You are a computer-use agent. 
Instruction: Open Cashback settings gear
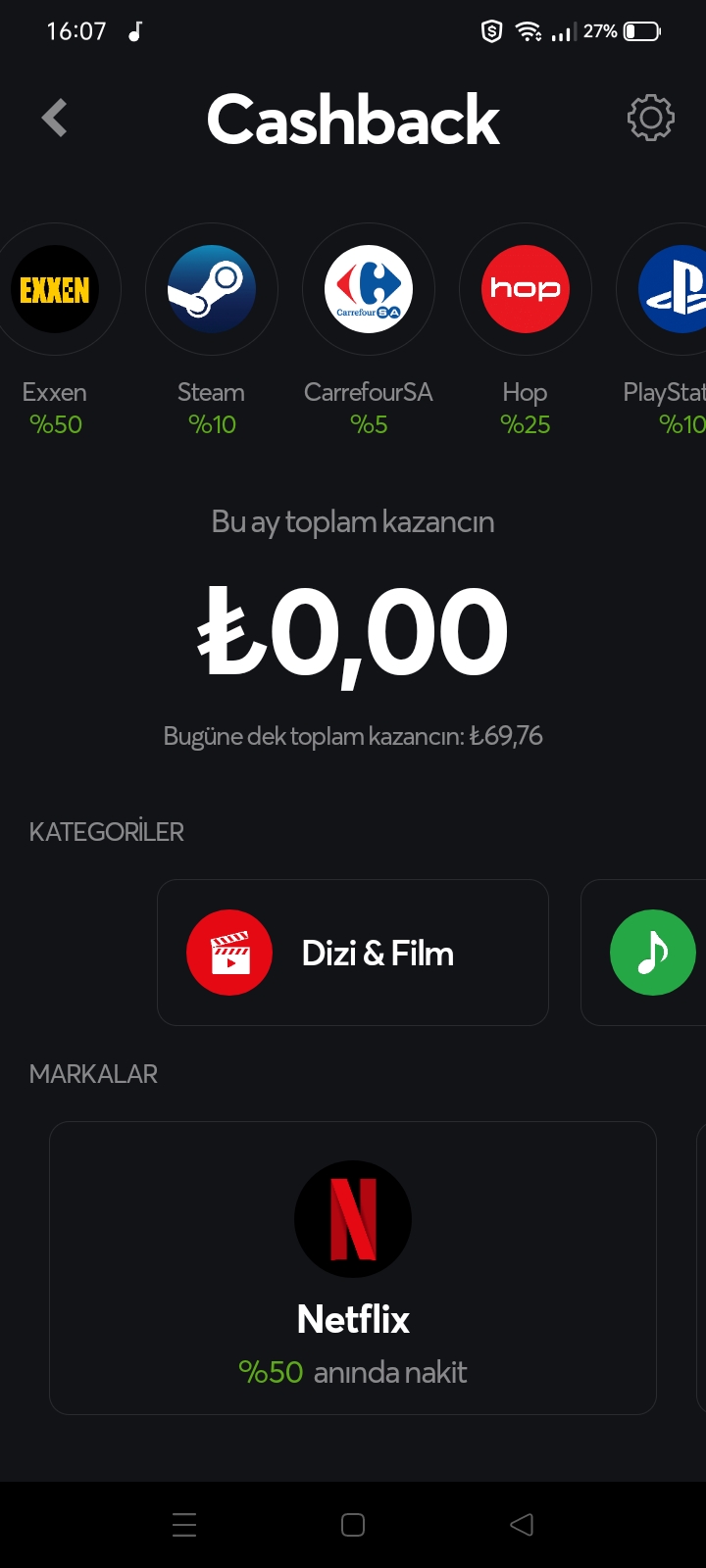pyautogui.click(x=650, y=119)
